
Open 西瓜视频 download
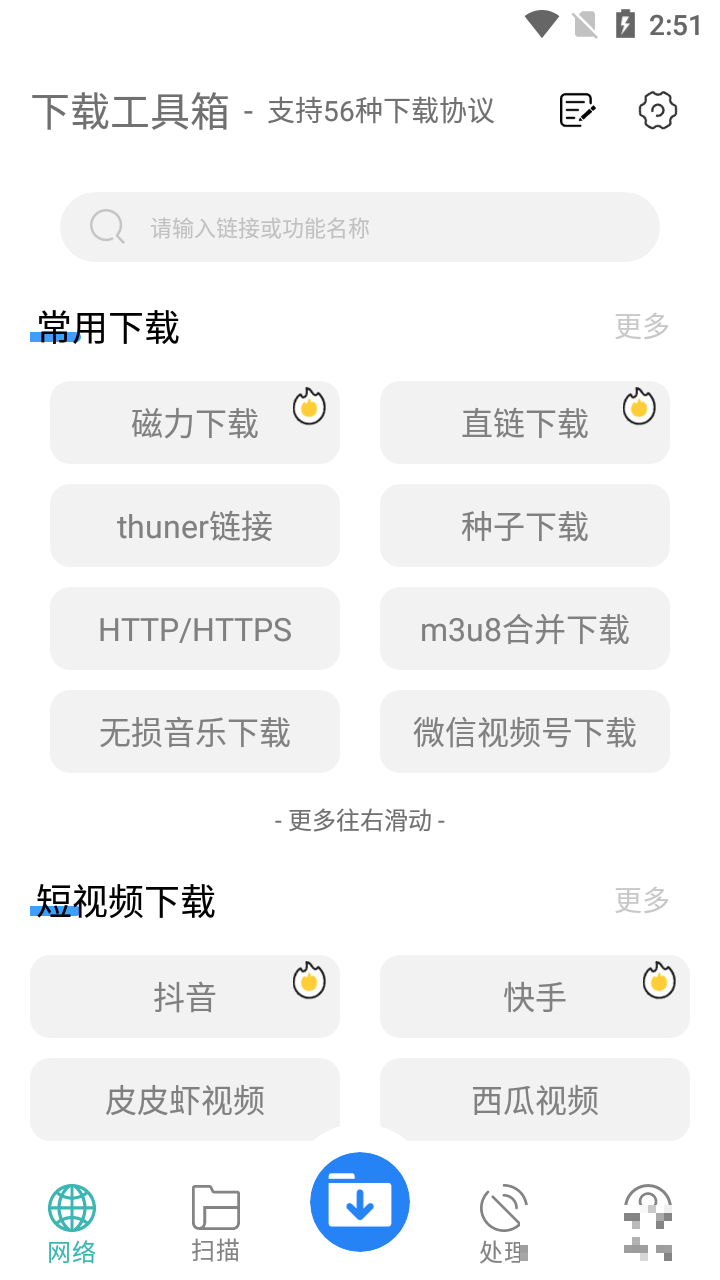click(x=535, y=1100)
